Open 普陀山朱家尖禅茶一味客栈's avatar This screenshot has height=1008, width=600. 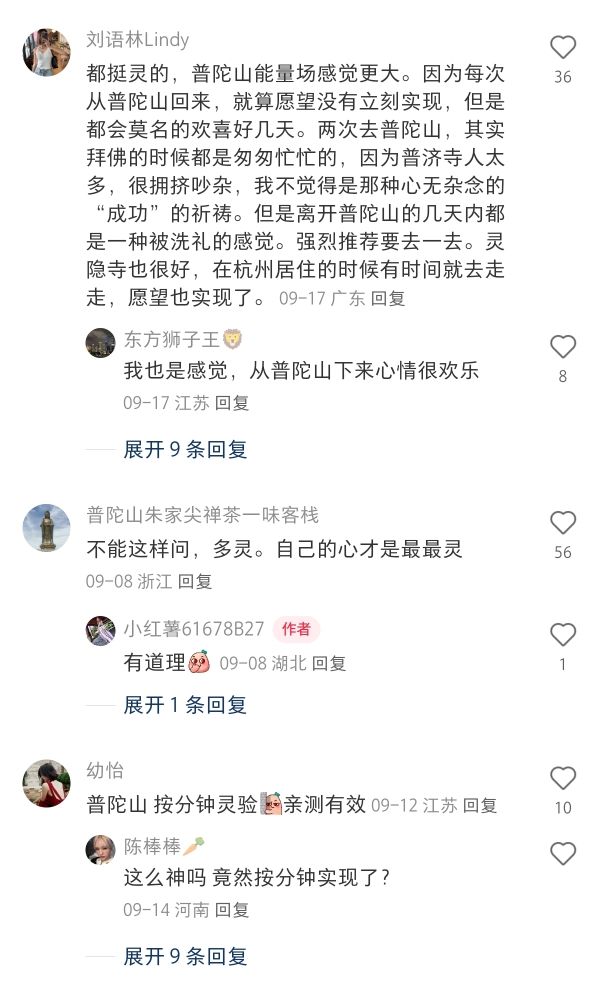47,528
